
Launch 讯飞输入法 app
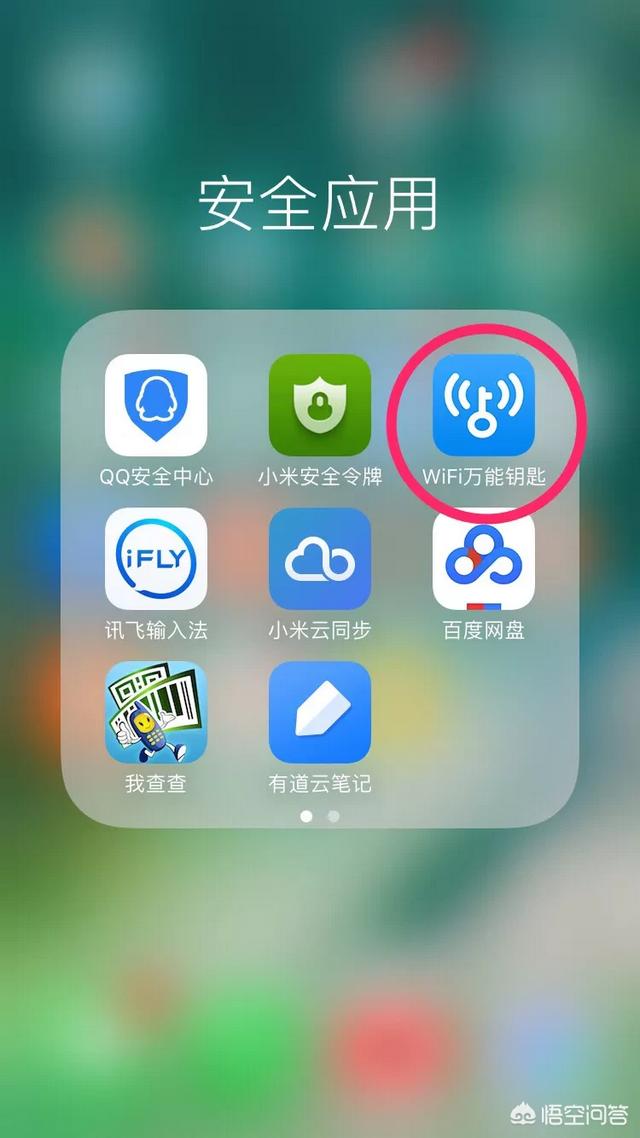tap(156, 558)
